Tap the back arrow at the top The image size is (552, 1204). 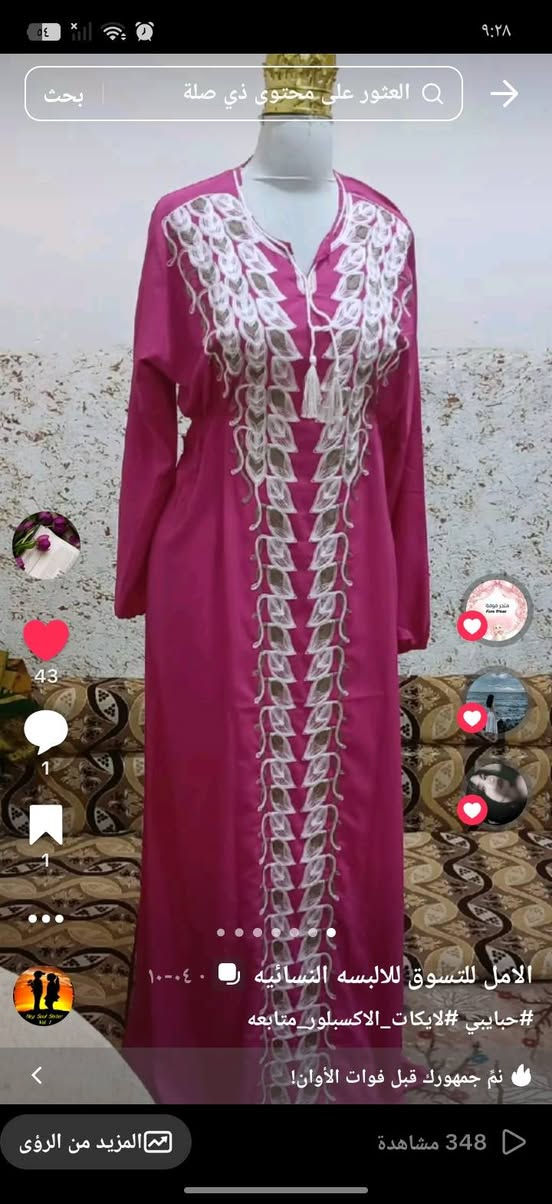coord(506,94)
